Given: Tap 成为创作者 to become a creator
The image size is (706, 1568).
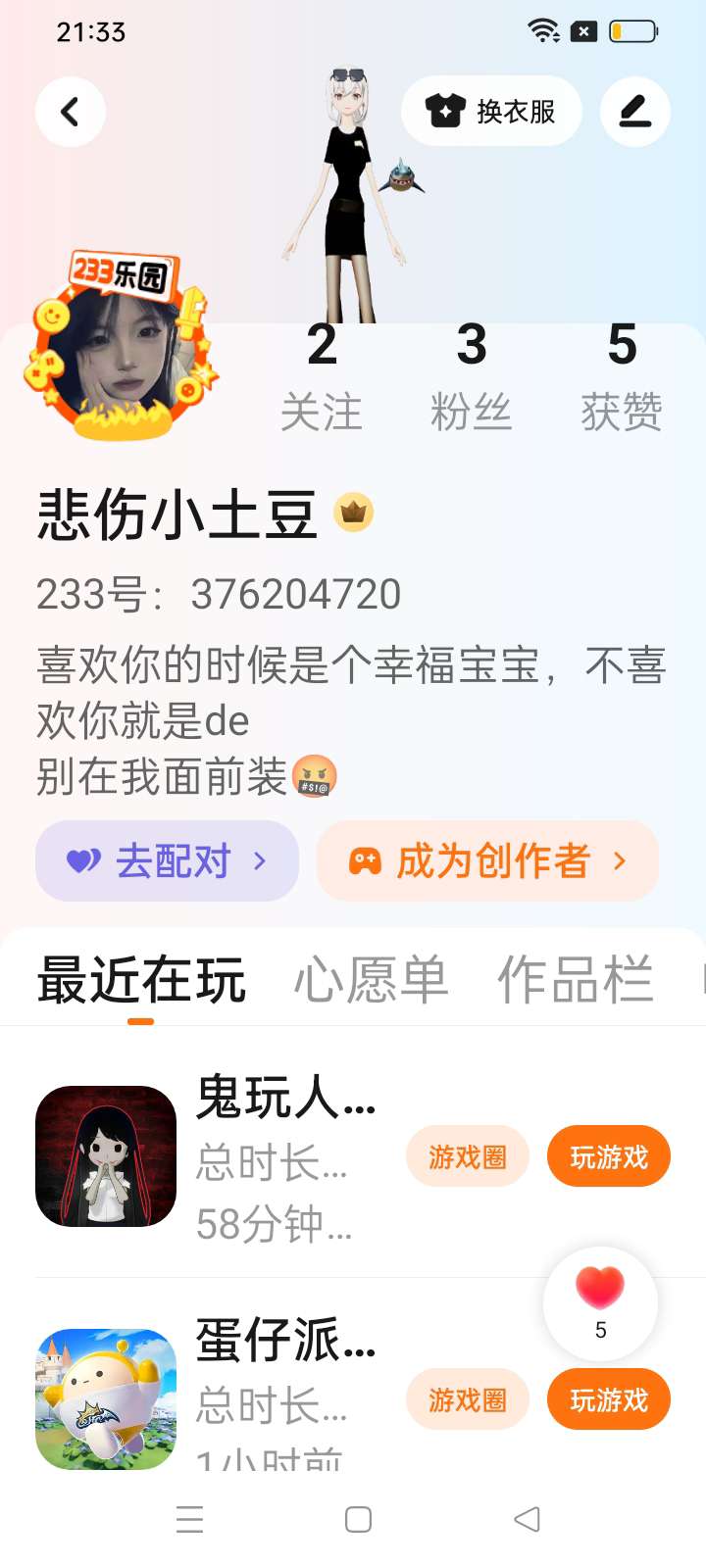Looking at the screenshot, I should coord(487,861).
